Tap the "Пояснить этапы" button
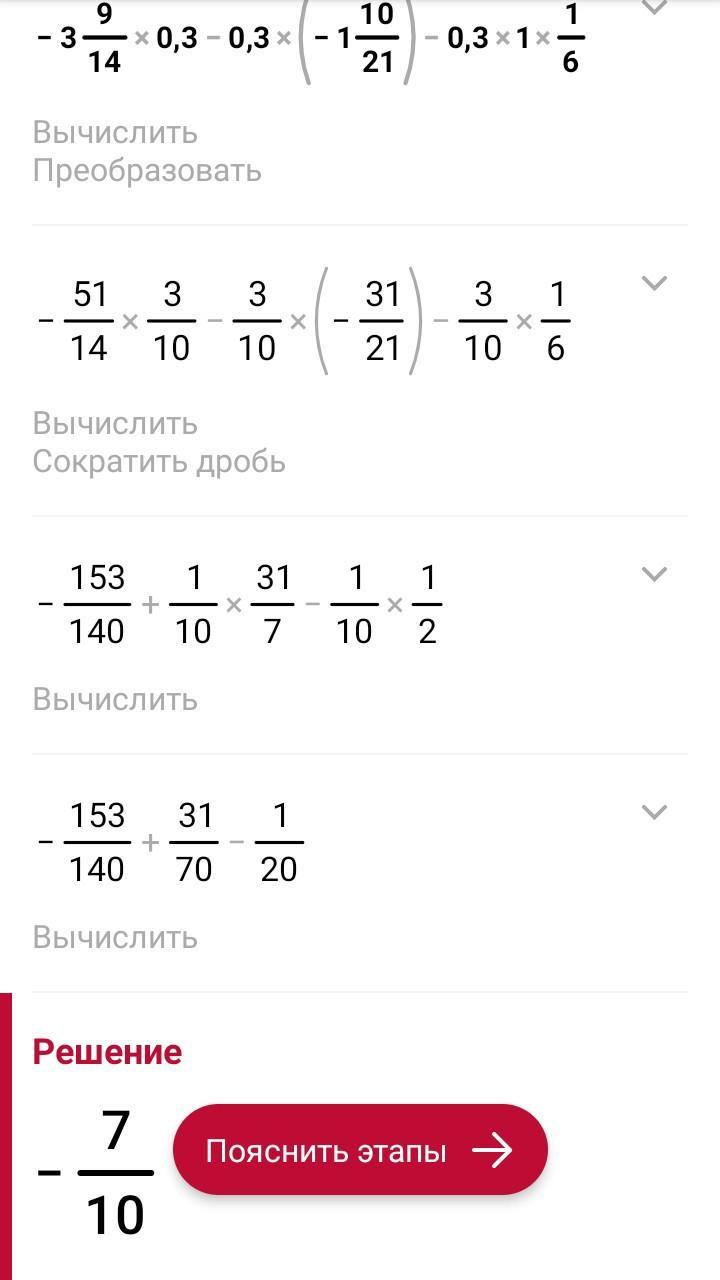The image size is (720, 1280). point(360,1150)
